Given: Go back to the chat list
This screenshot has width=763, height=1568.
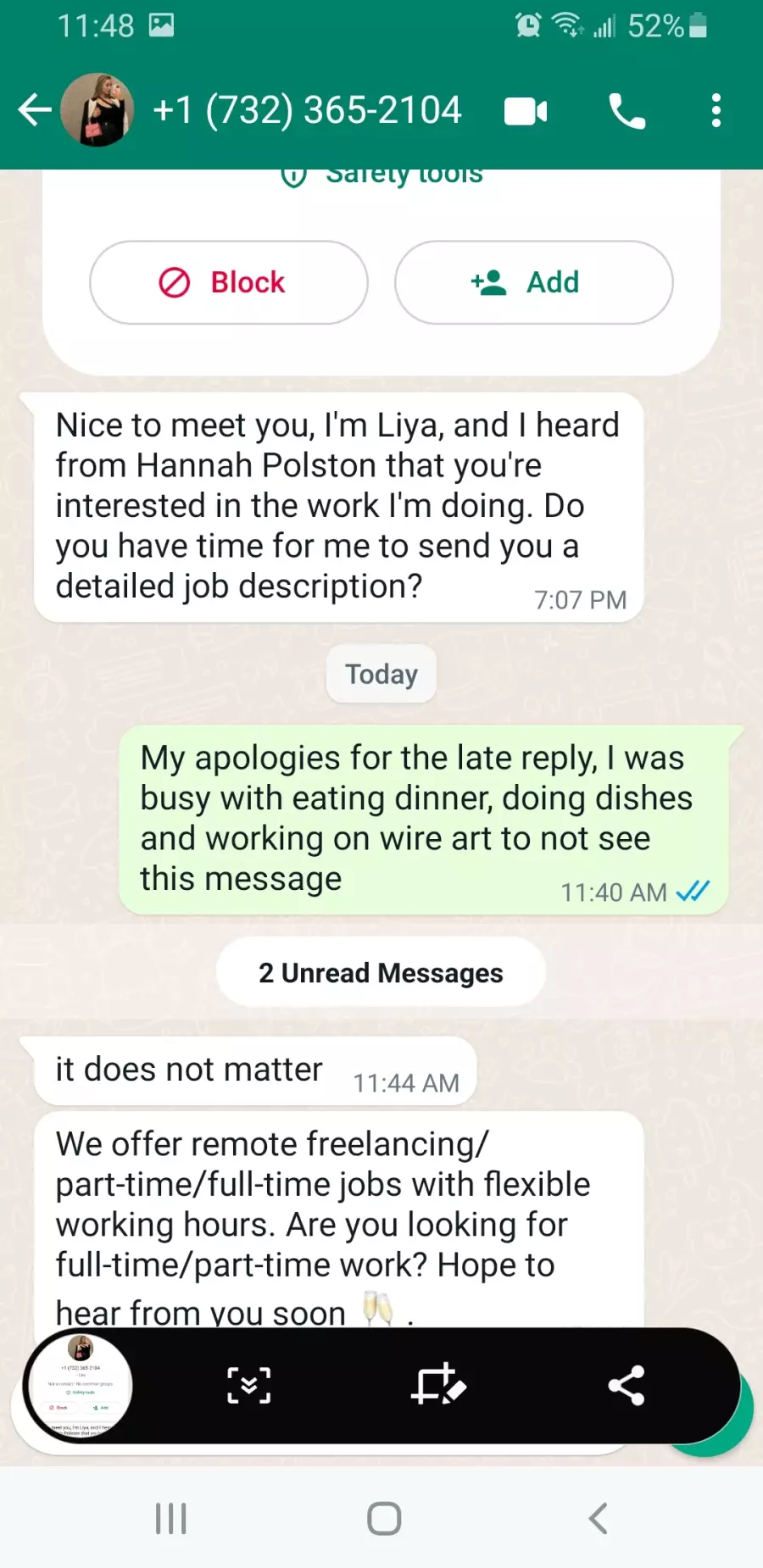Looking at the screenshot, I should coord(35,110).
